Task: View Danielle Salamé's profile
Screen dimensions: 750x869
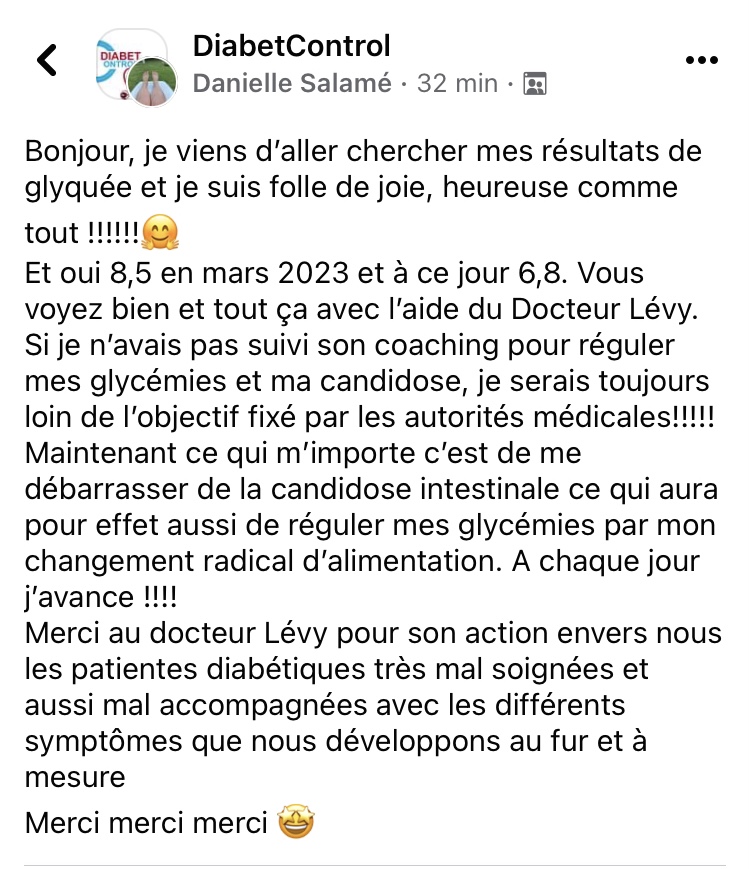Action: (x=291, y=84)
